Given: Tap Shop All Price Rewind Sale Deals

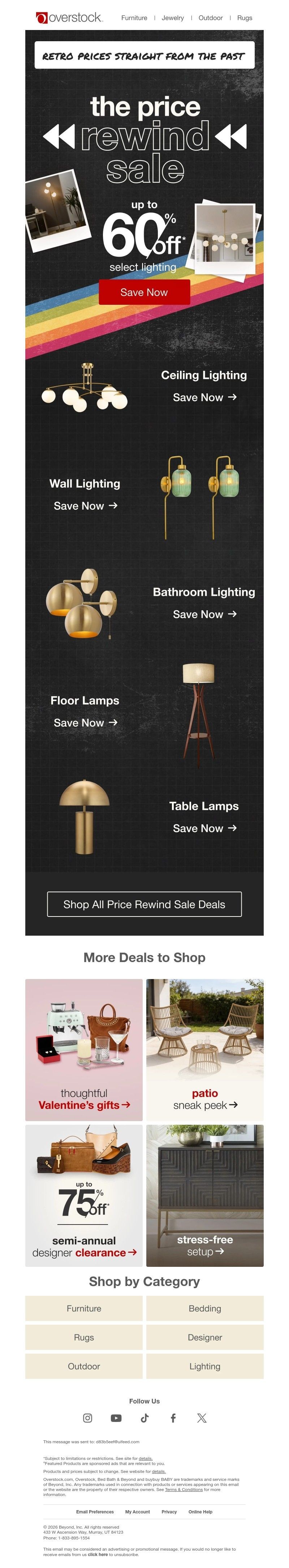Looking at the screenshot, I should [144, 904].
